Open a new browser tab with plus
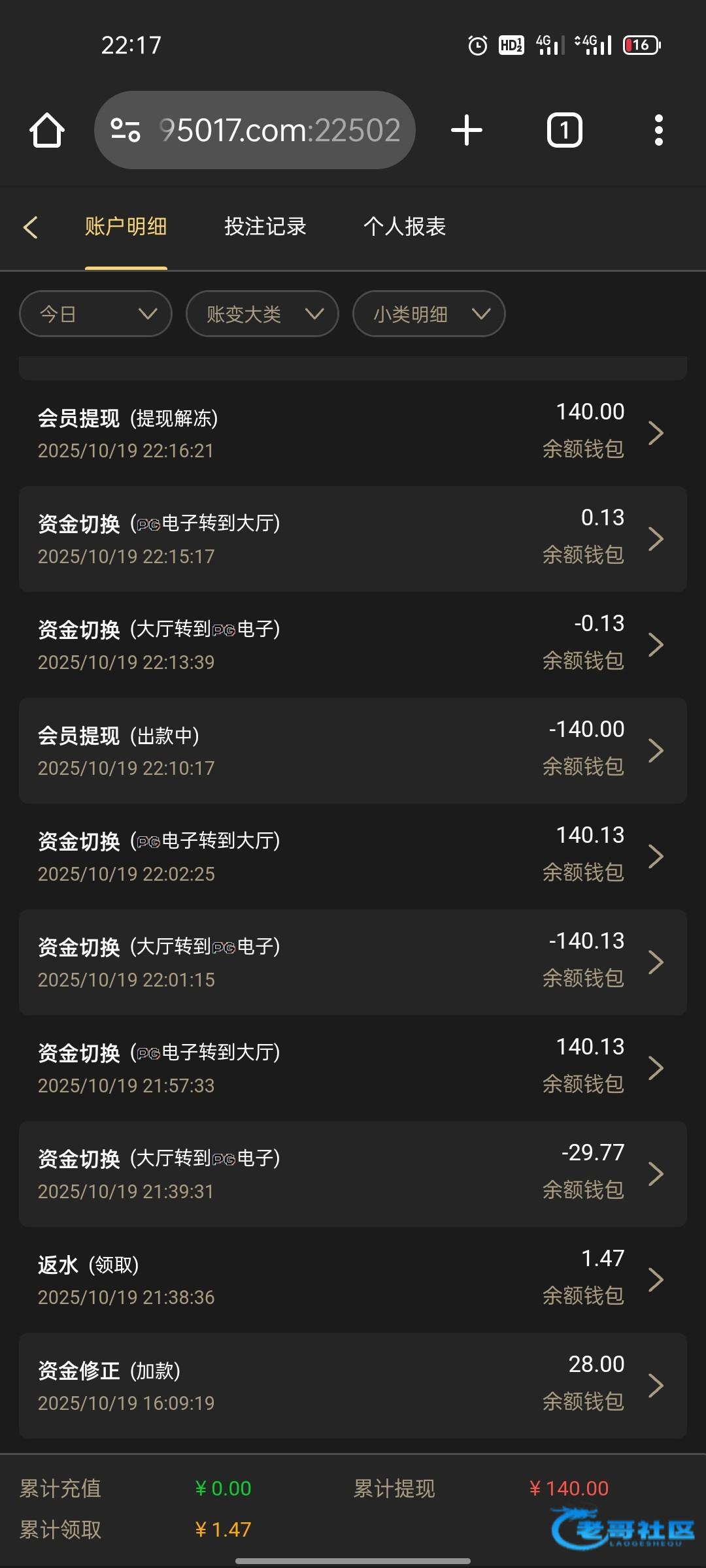This screenshot has height=1568, width=706. [x=467, y=130]
